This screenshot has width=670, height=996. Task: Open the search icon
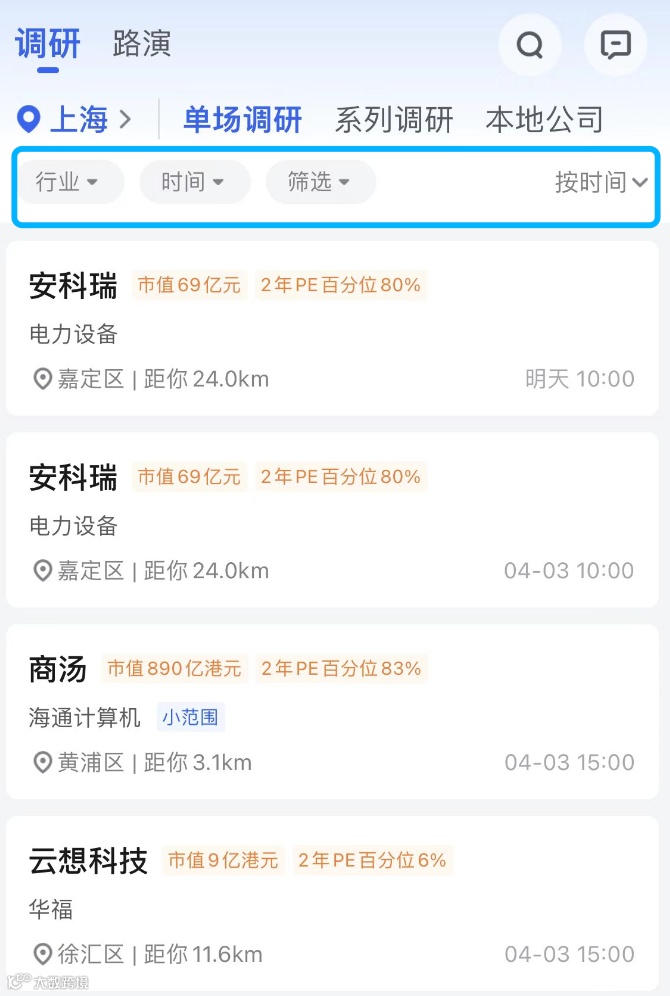pyautogui.click(x=530, y=45)
